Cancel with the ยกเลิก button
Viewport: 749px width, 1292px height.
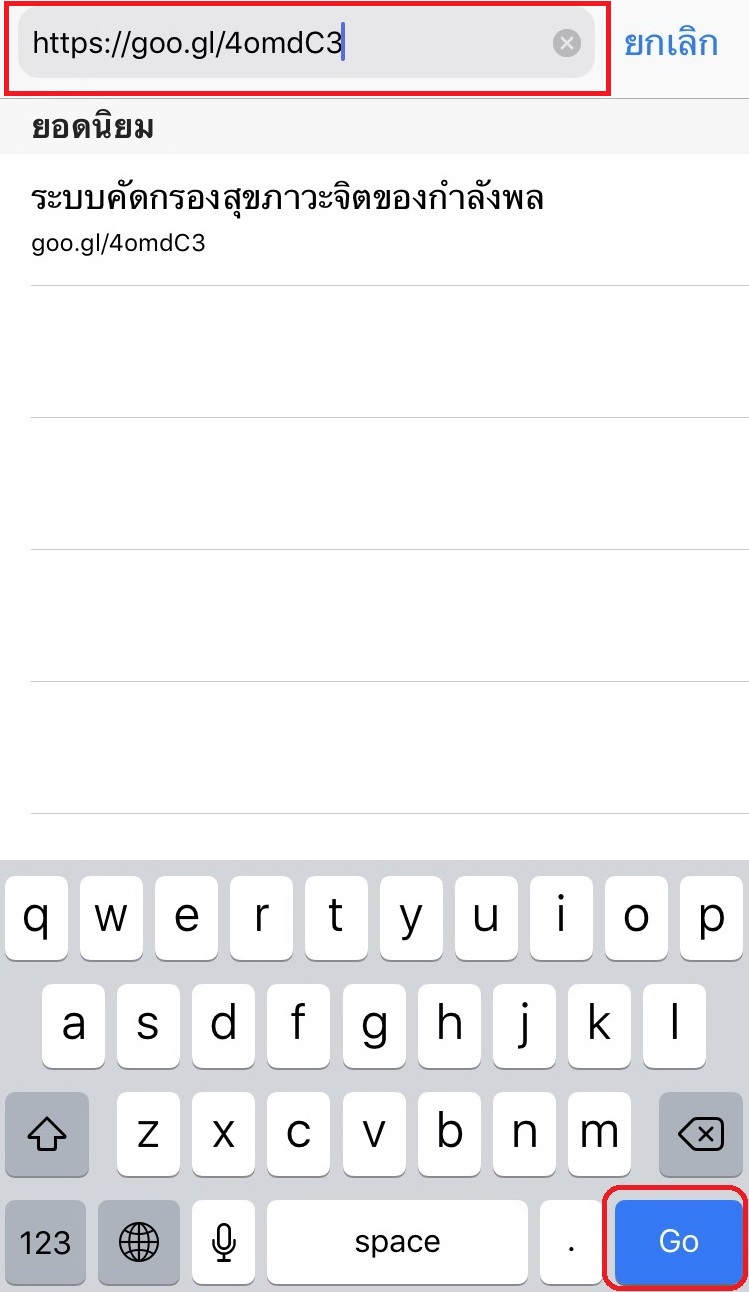671,44
